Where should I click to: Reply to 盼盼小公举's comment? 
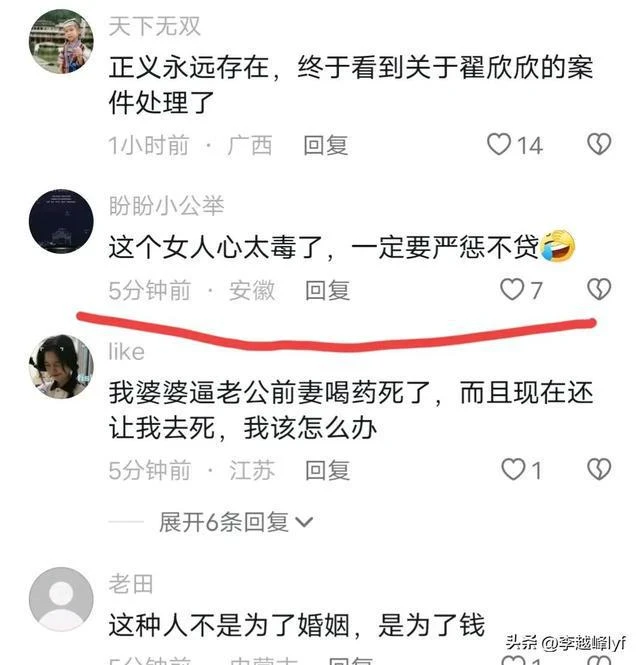pos(327,290)
